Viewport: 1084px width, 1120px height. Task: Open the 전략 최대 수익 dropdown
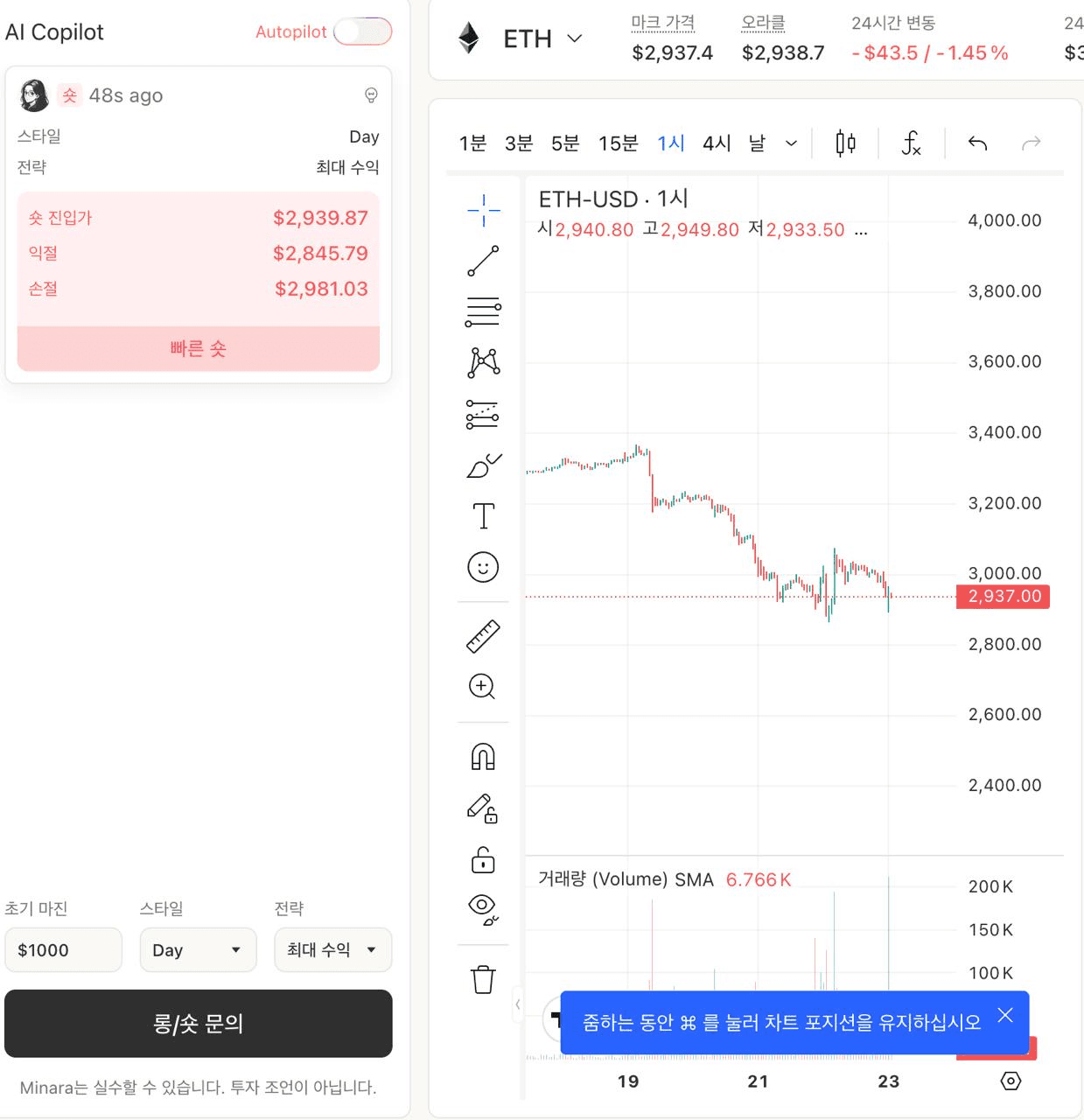click(332, 950)
